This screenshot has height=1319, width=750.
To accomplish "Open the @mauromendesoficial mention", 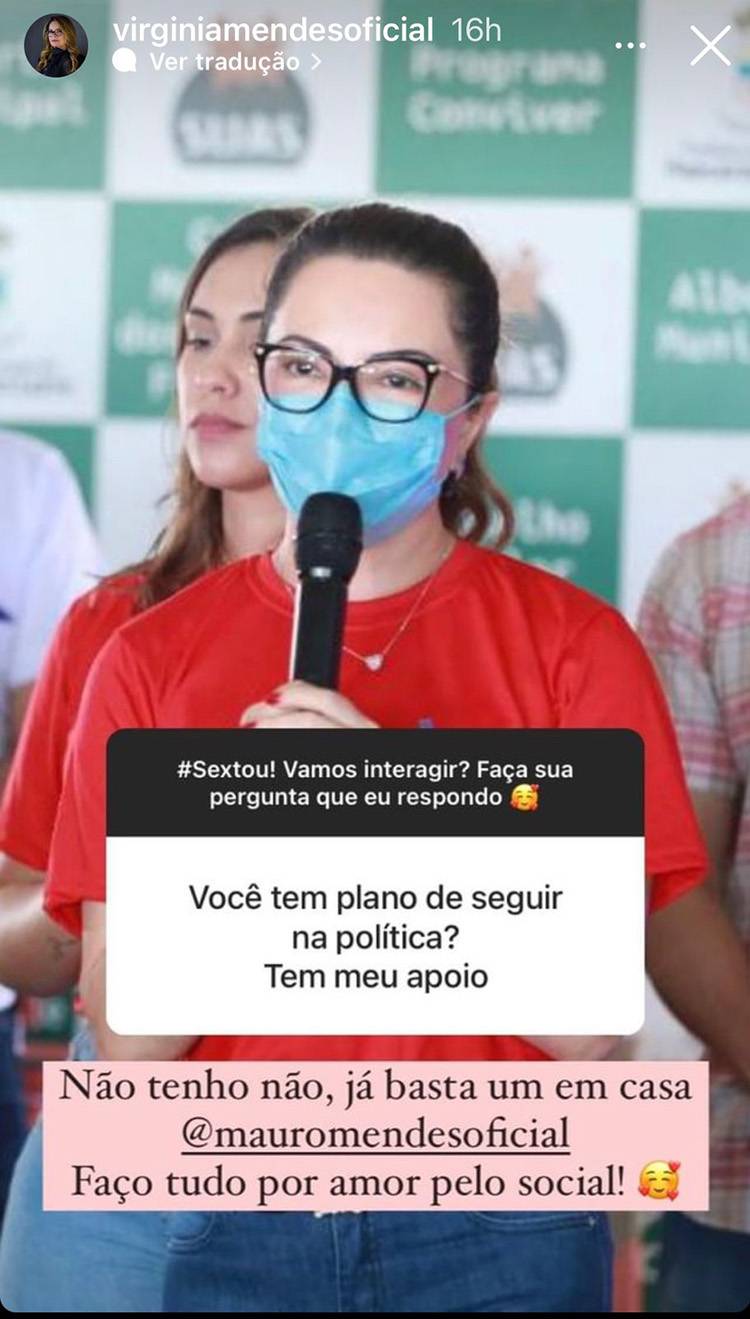I will click(376, 1135).
